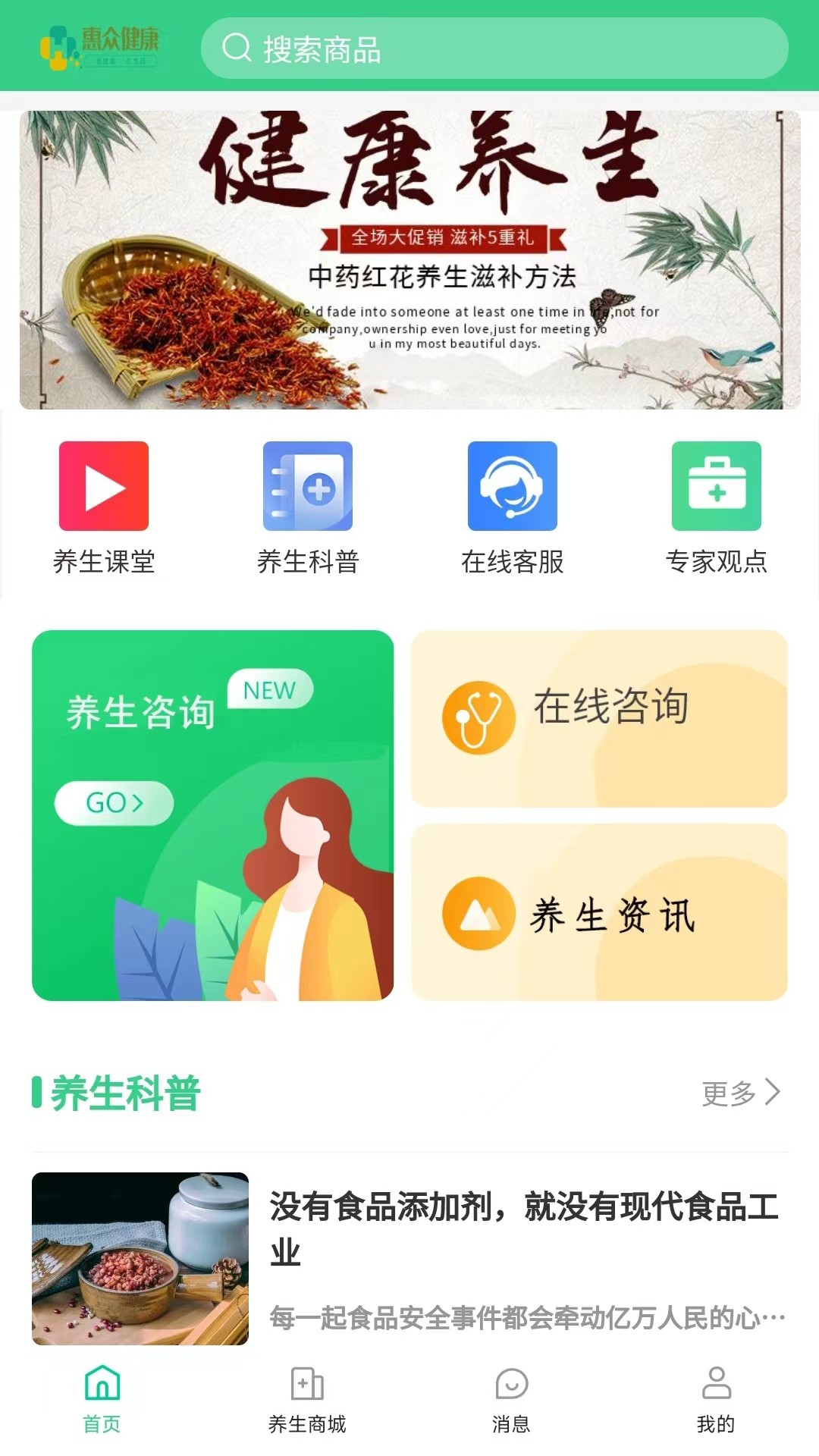819x1456 pixels.
Task: Contact 在线客服 customer service
Action: coord(512,507)
